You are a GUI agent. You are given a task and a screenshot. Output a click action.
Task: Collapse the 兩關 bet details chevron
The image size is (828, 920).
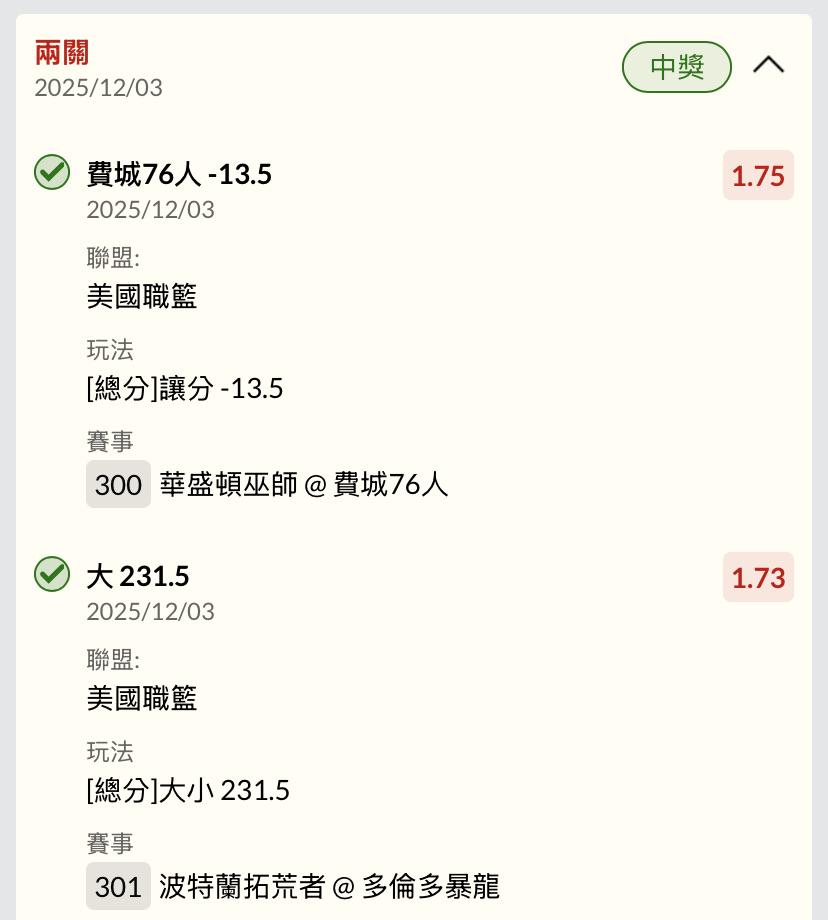click(x=768, y=66)
